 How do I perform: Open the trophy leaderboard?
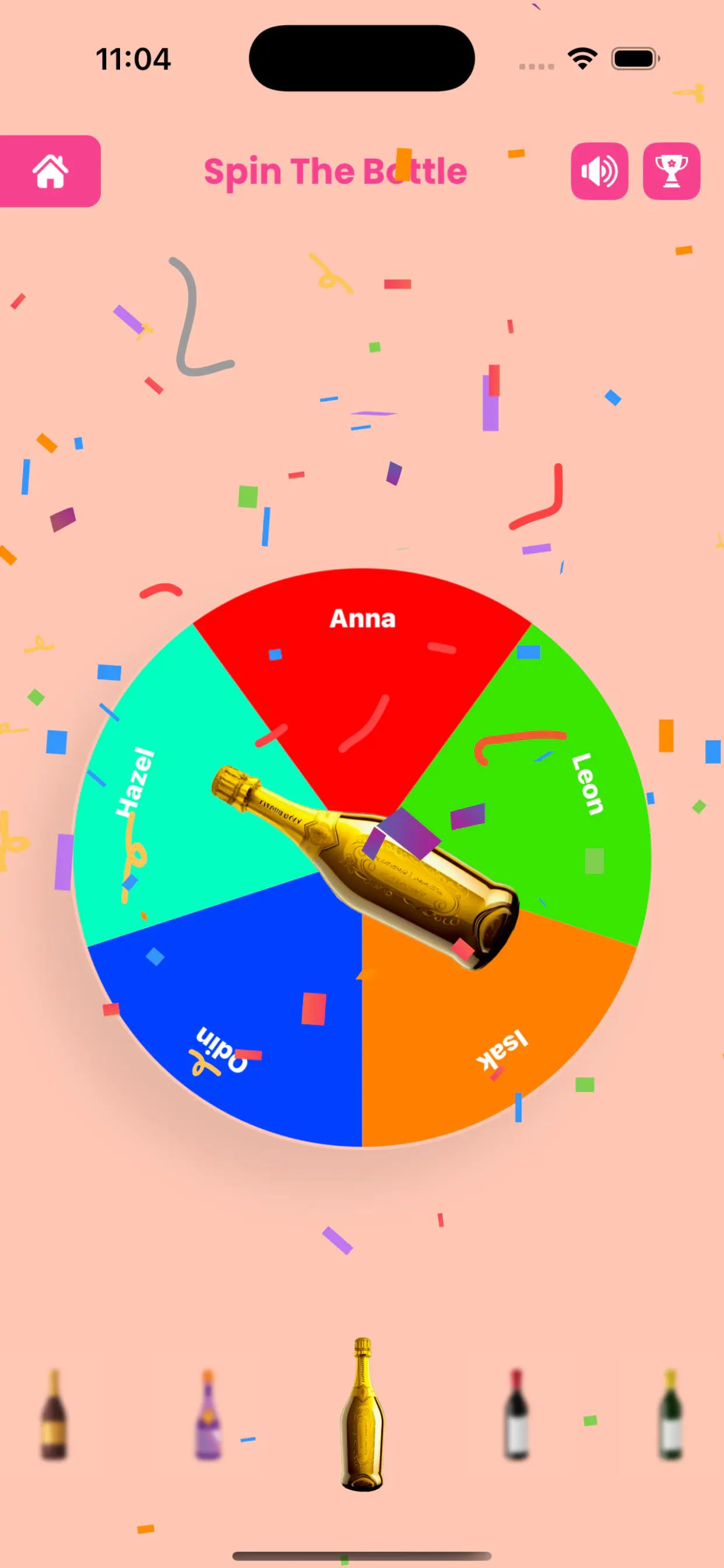pyautogui.click(x=671, y=171)
